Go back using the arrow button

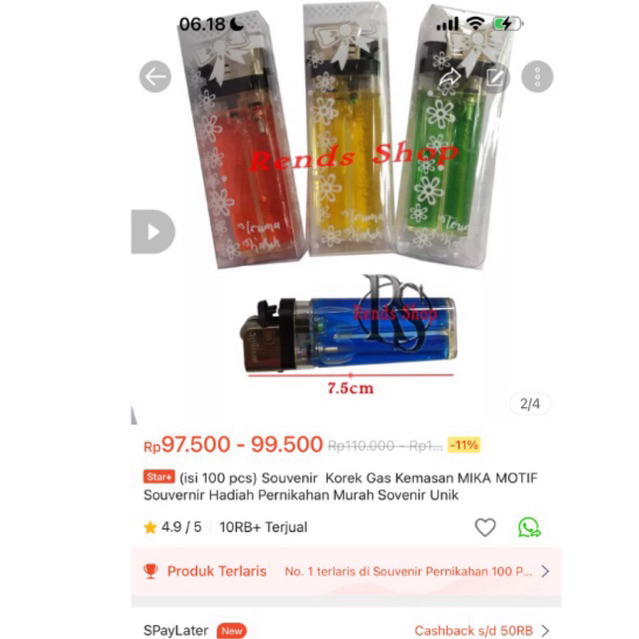tap(155, 76)
